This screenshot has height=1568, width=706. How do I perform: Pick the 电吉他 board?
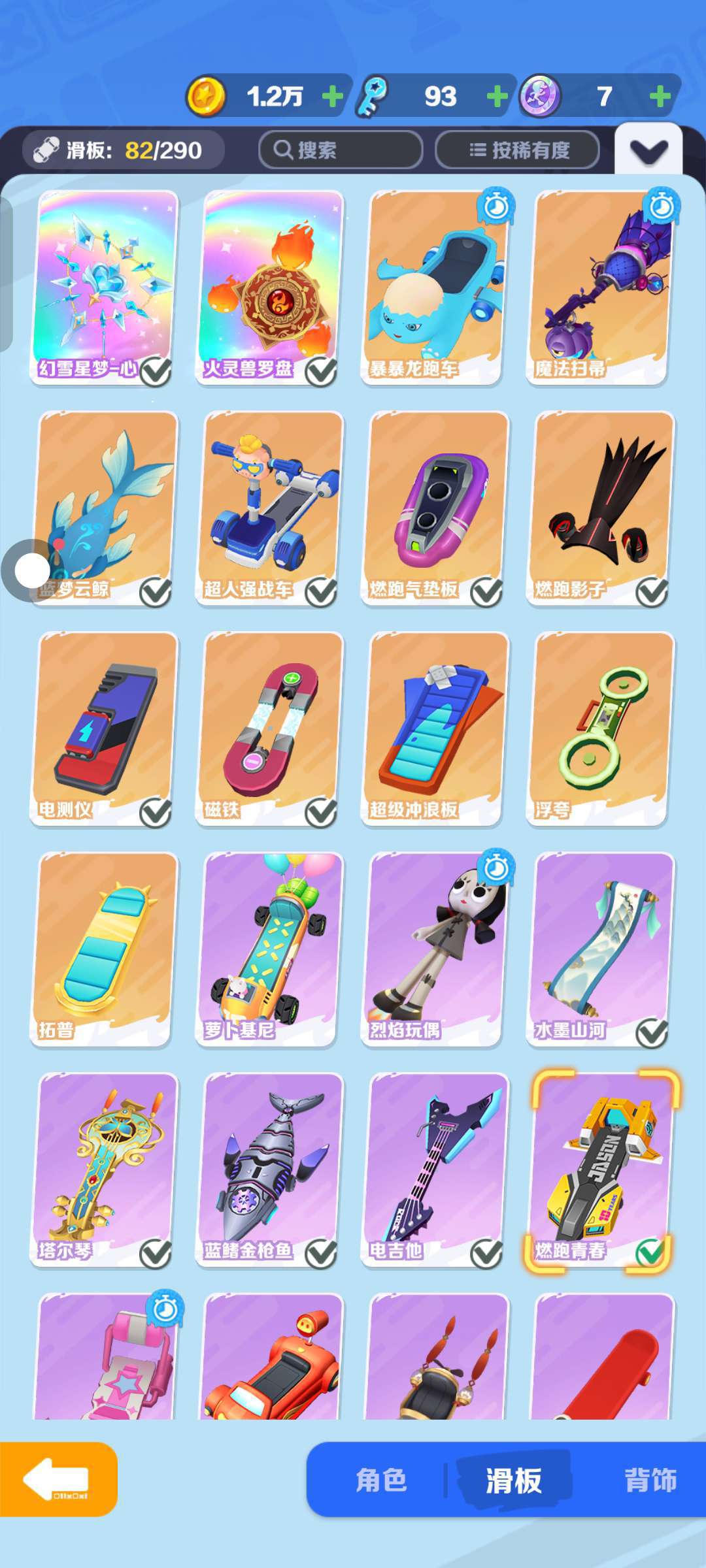pyautogui.click(x=435, y=1169)
